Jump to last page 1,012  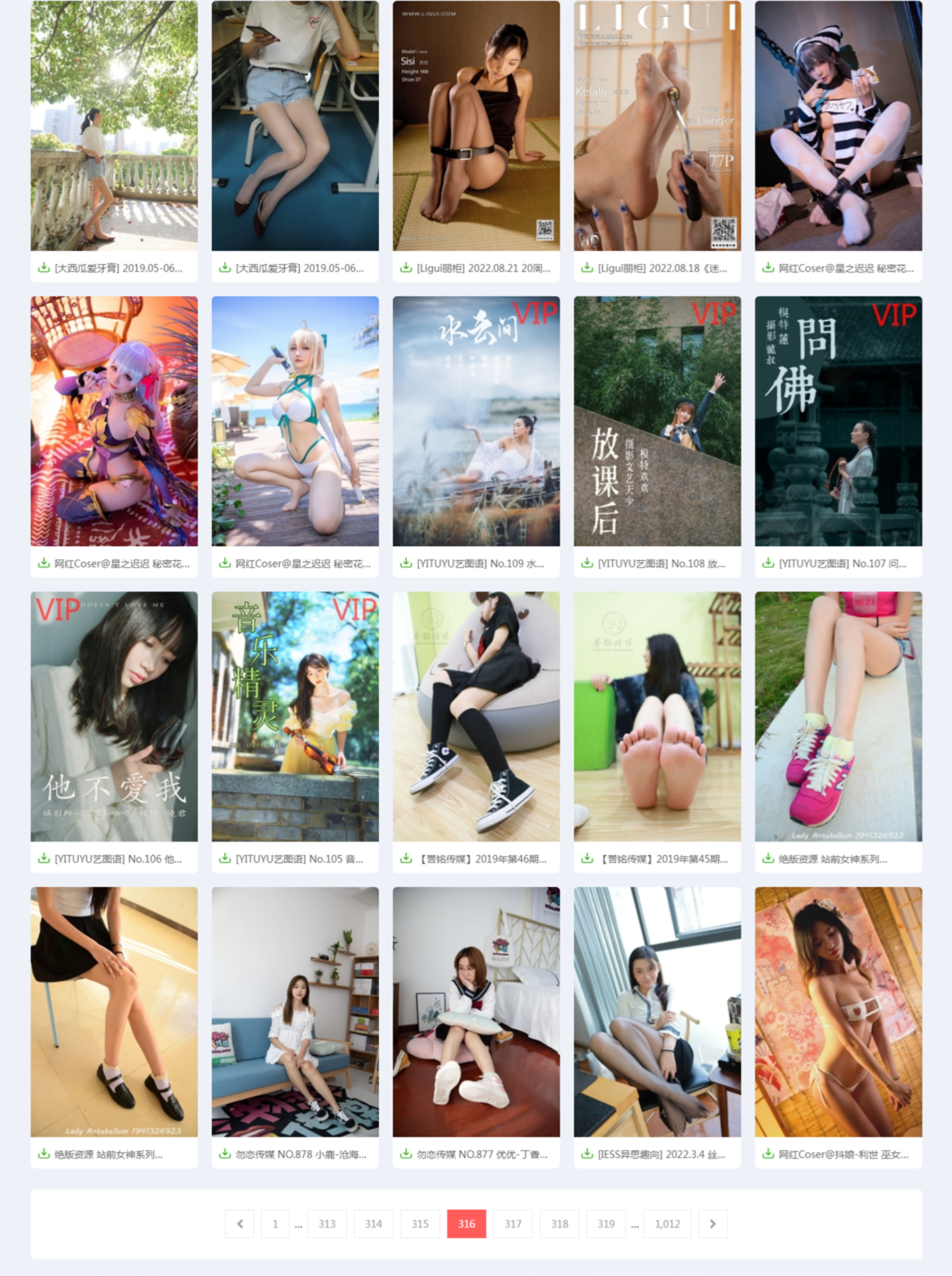[667, 1223]
